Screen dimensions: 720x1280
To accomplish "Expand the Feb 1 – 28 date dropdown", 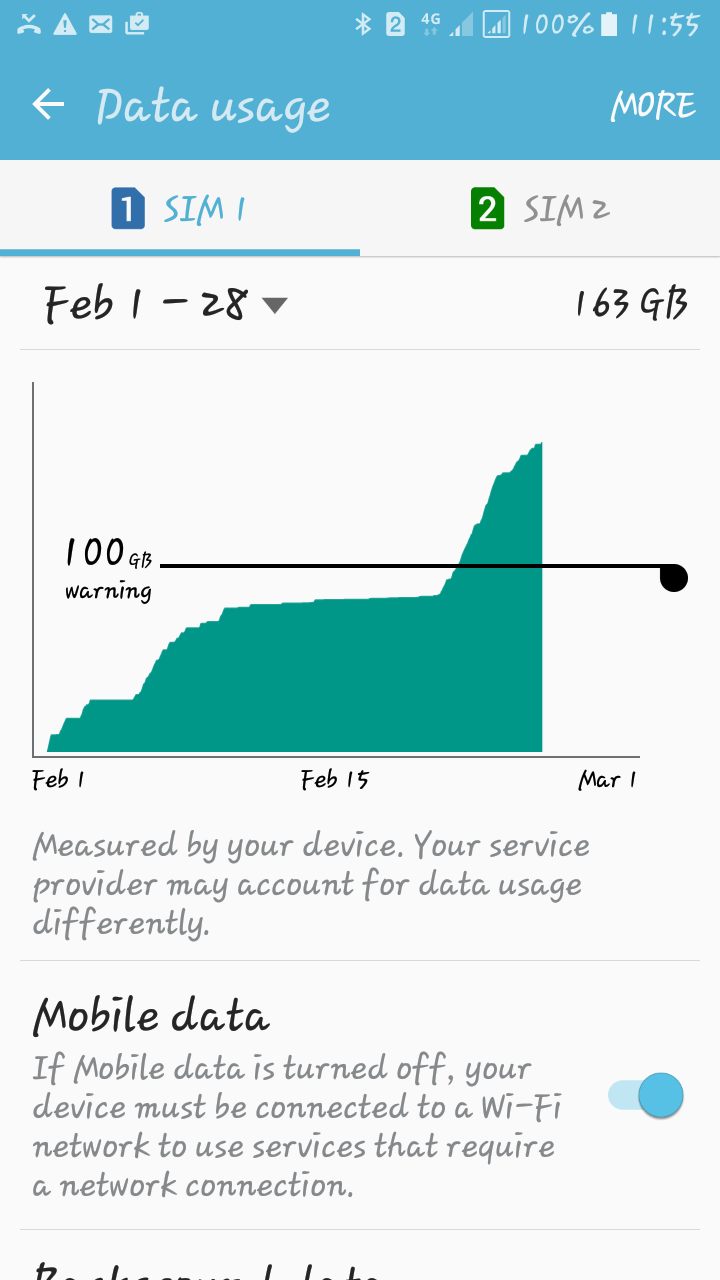I will point(165,304).
